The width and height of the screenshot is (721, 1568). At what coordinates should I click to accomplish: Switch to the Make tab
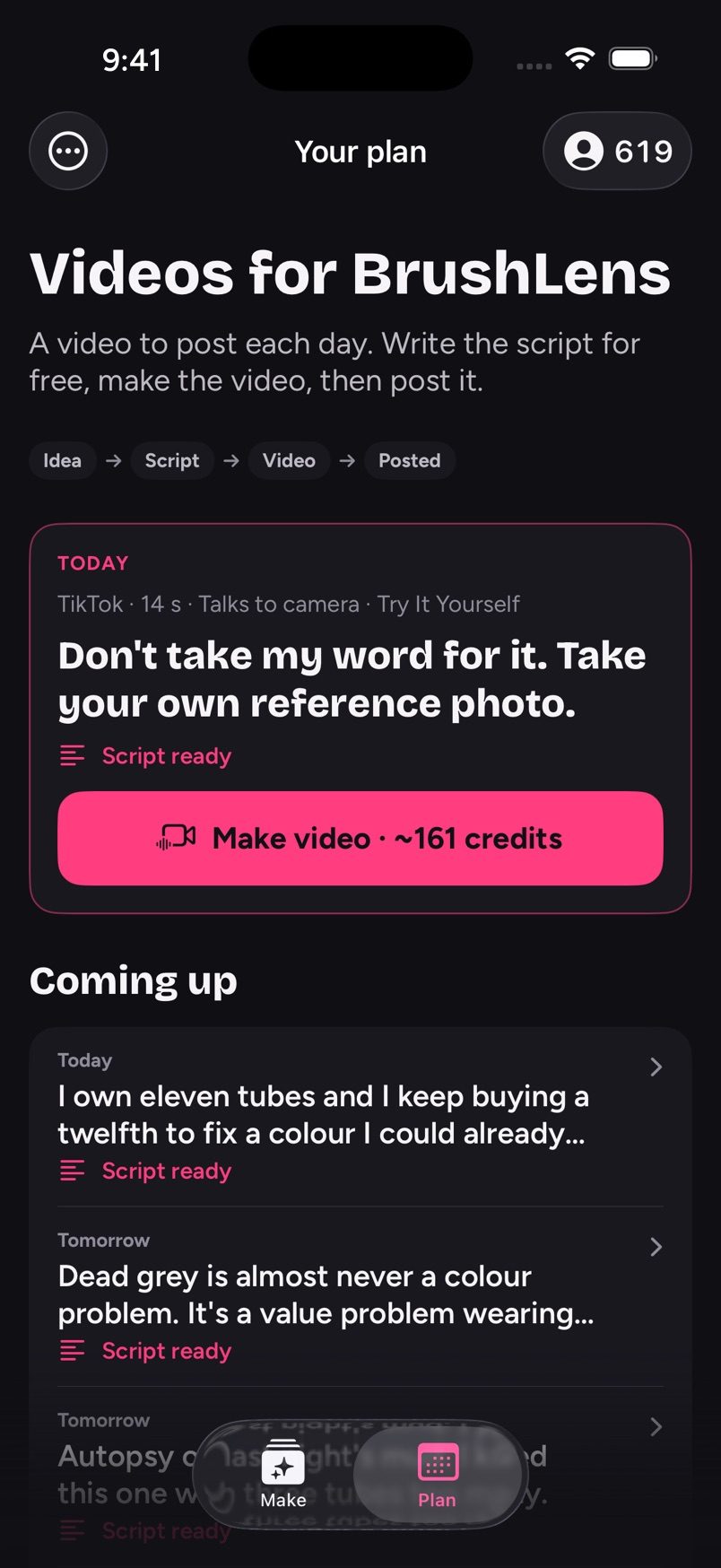(x=283, y=1474)
